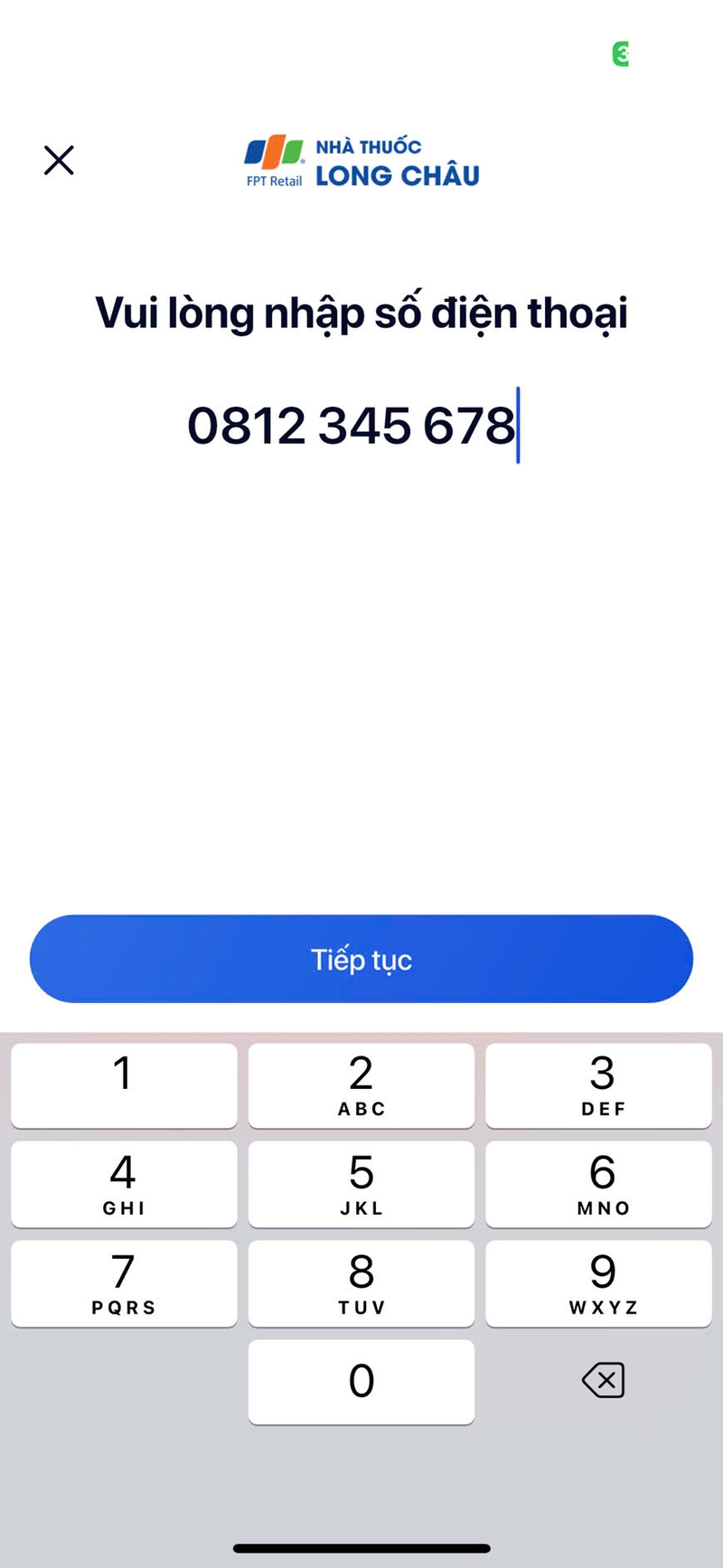Tap the number 7 PQRS key
This screenshot has width=723, height=1568.
[x=124, y=1283]
